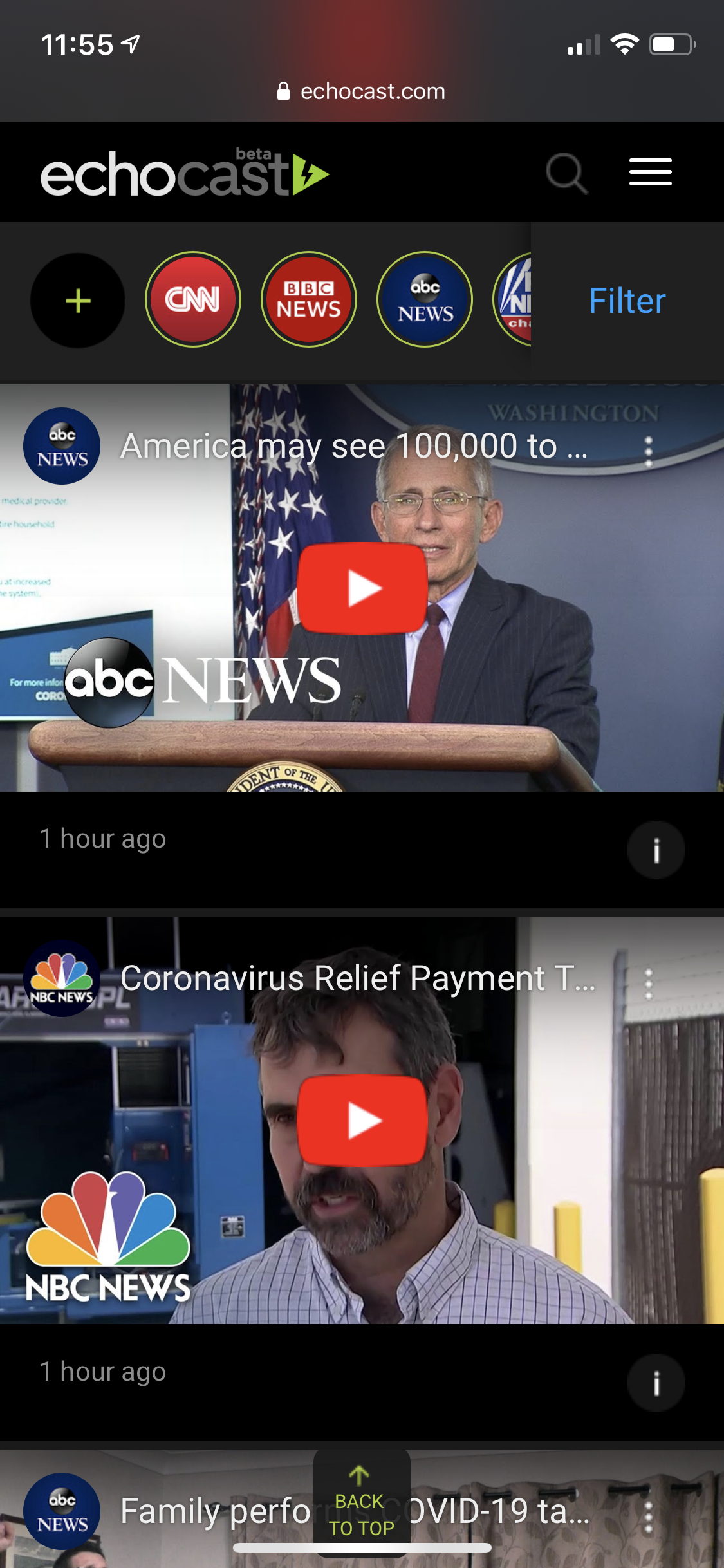Open the echocast.com address bar

pos(362,91)
